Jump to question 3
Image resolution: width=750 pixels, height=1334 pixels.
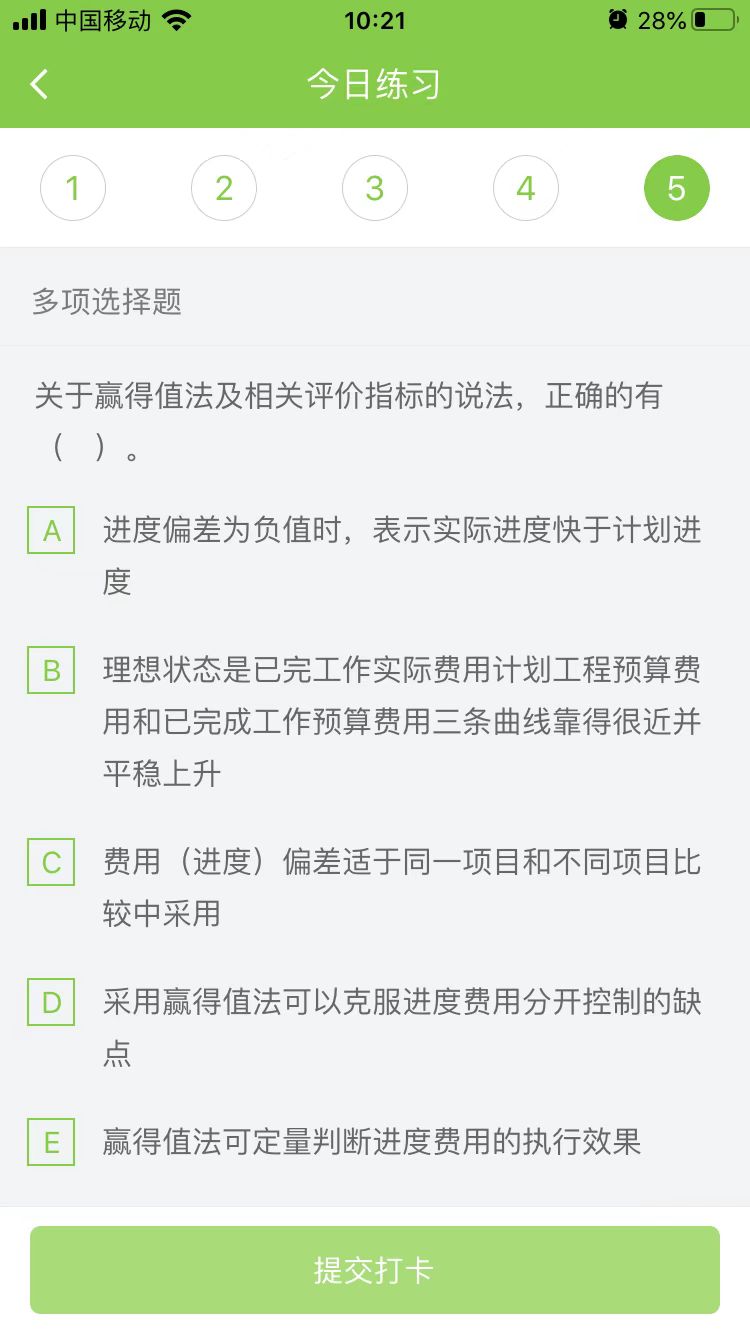(x=375, y=188)
